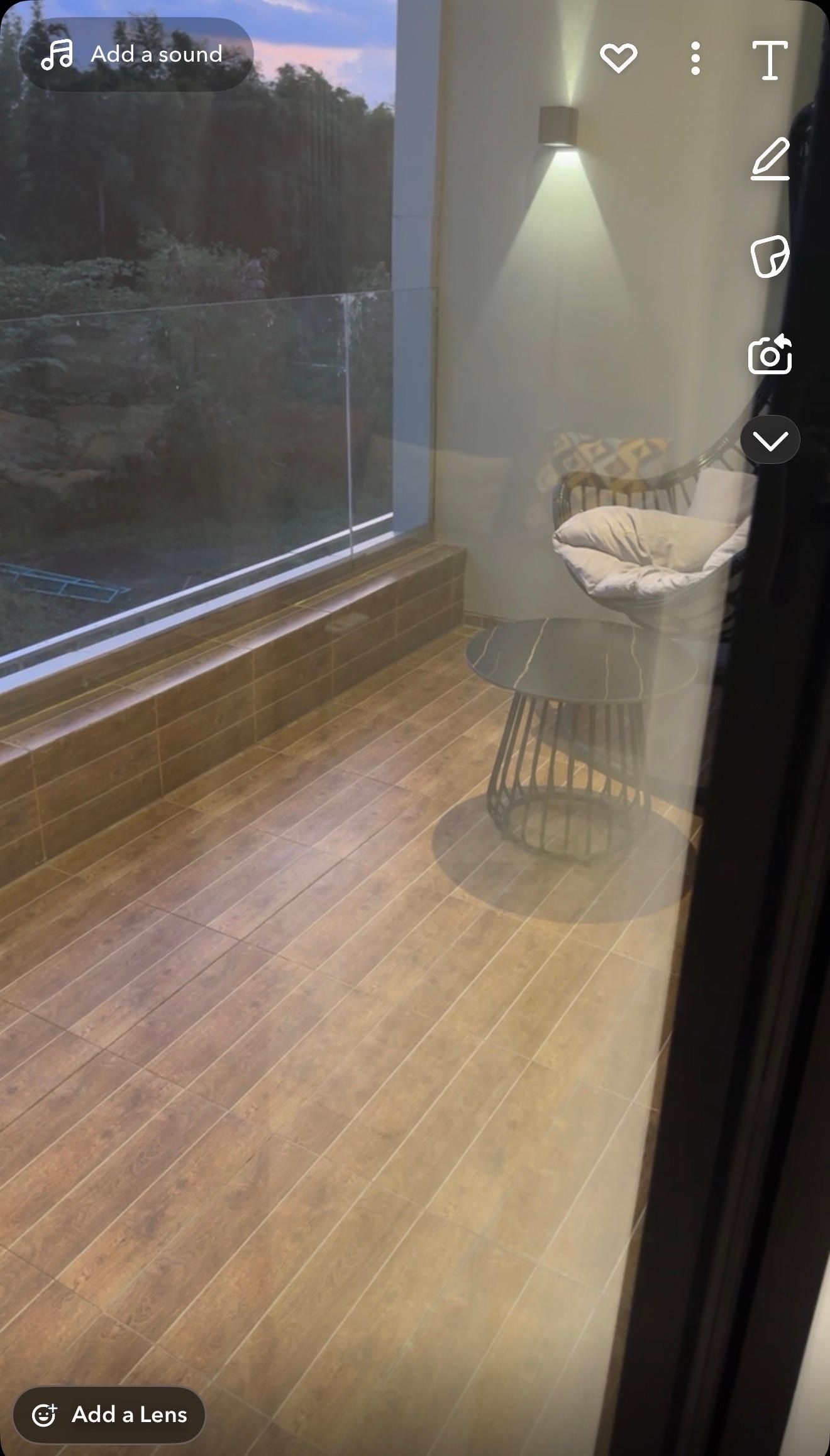Screen dimensions: 830x1456
Task: Tap Add a sound button
Action: point(135,55)
